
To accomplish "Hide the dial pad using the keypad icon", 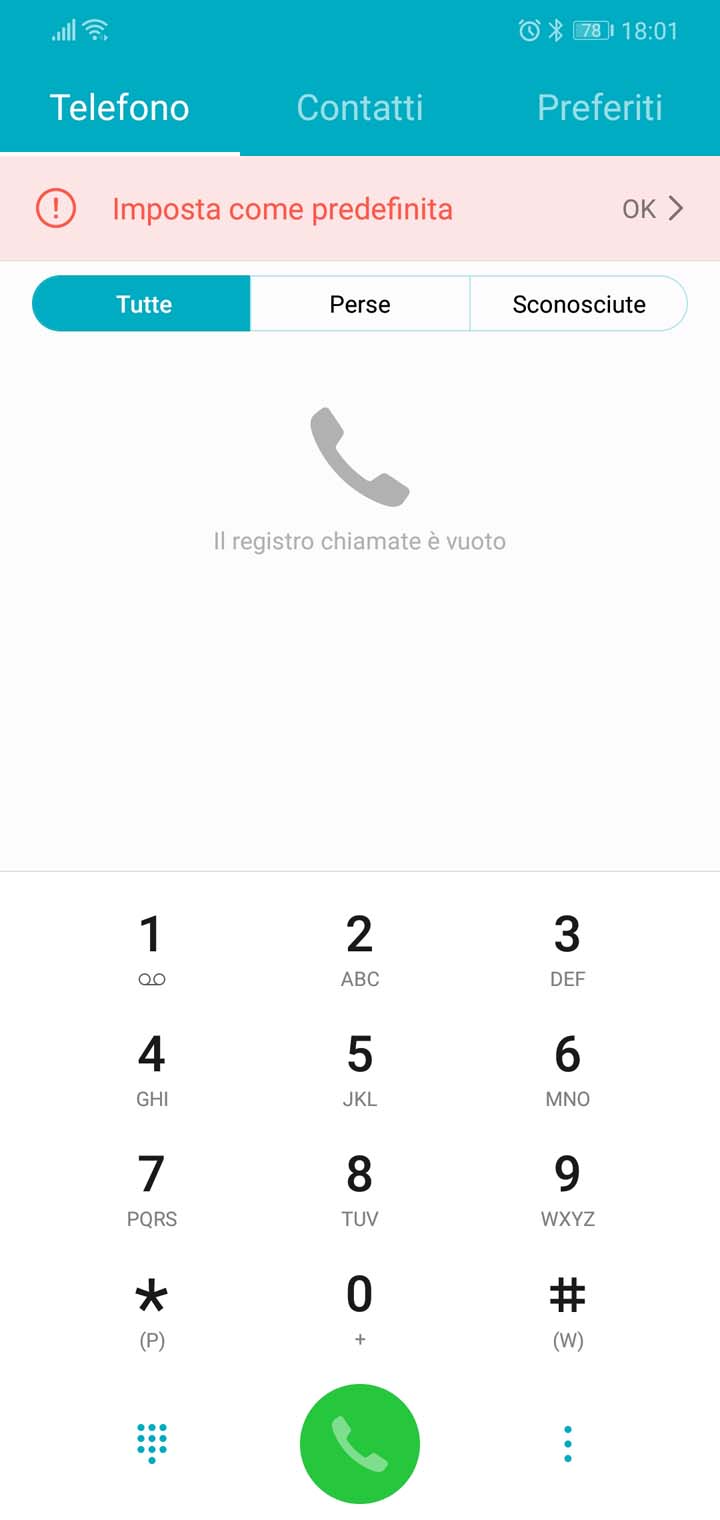I will [x=152, y=1443].
